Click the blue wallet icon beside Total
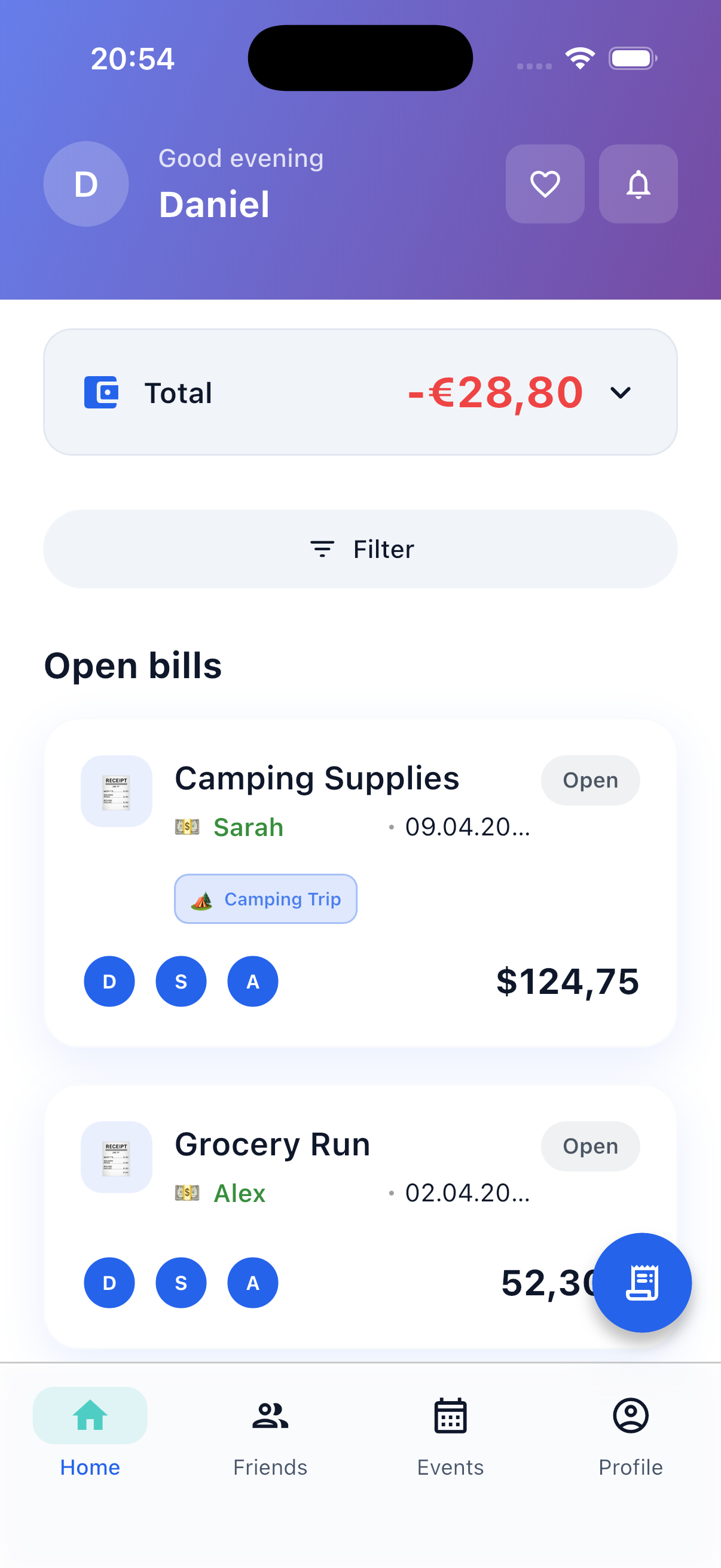721x1568 pixels. (101, 393)
